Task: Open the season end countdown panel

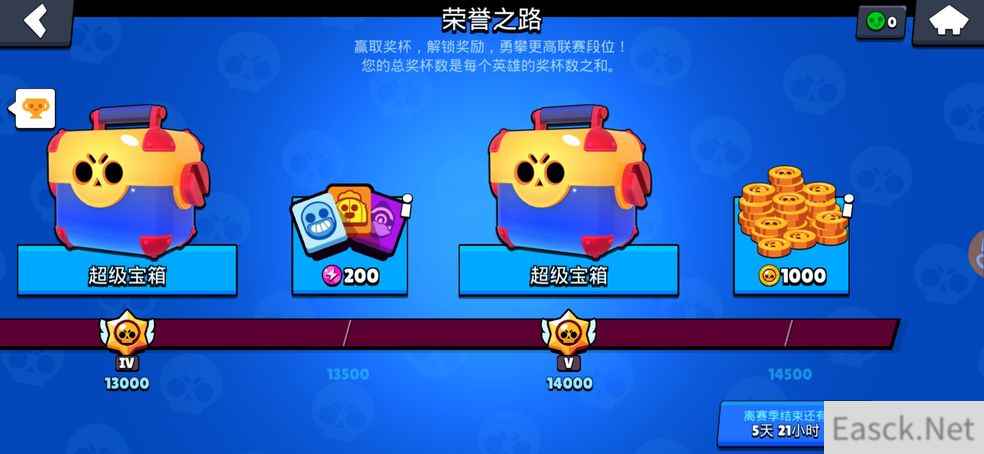Action: click(x=772, y=423)
